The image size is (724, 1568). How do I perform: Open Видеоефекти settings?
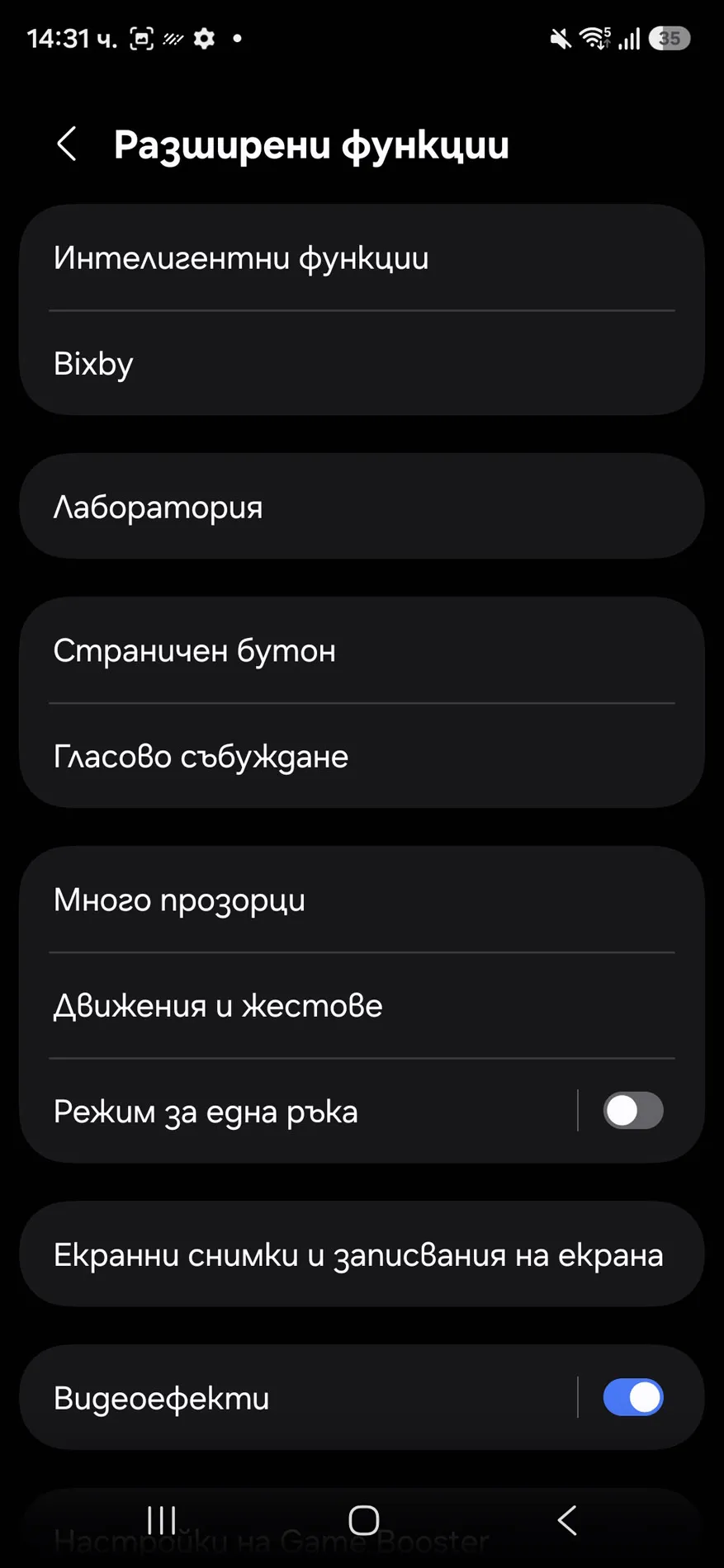pos(162,1399)
